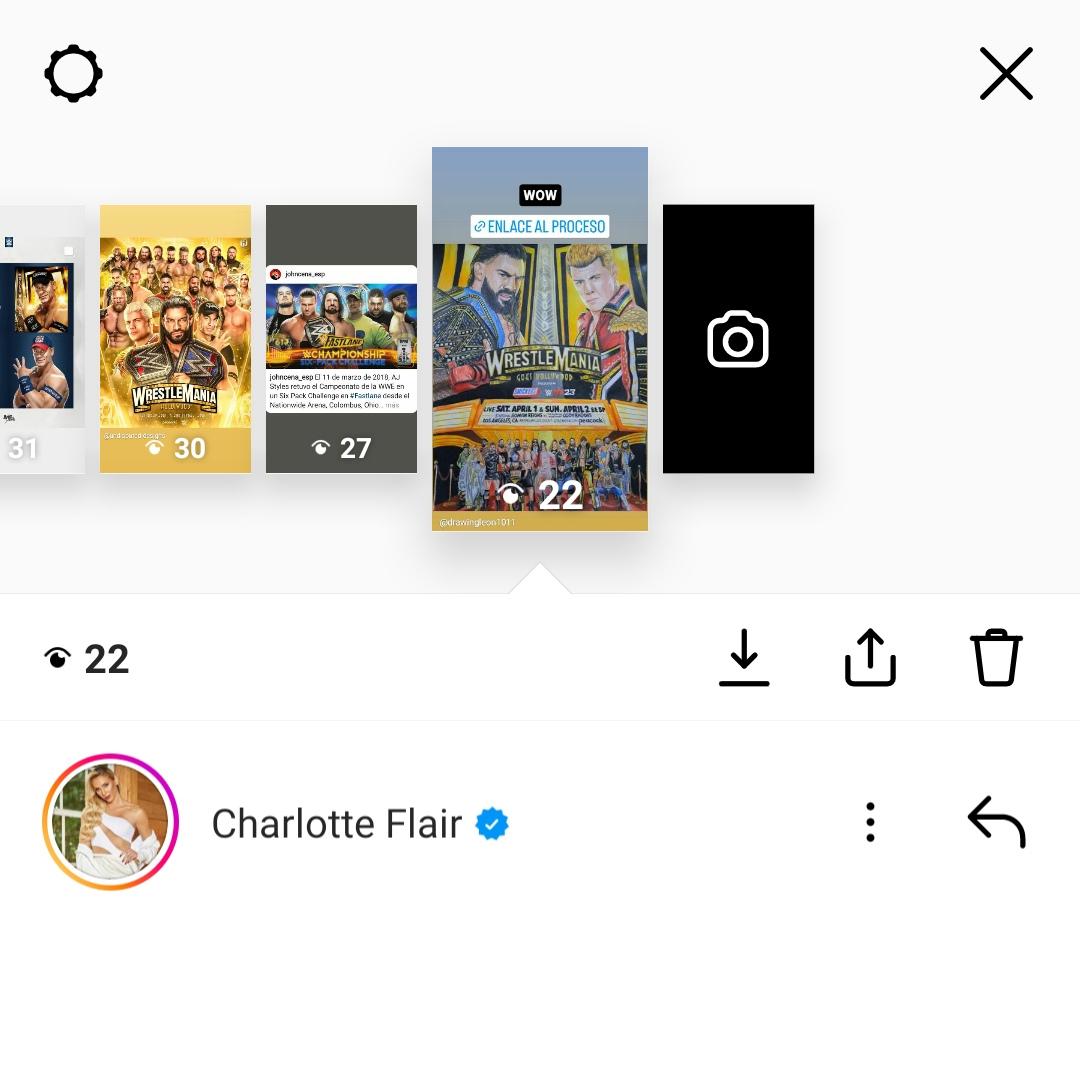Open the selected WrestleMania story with 22 views
Viewport: 1080px width, 1080px height.
[540, 338]
